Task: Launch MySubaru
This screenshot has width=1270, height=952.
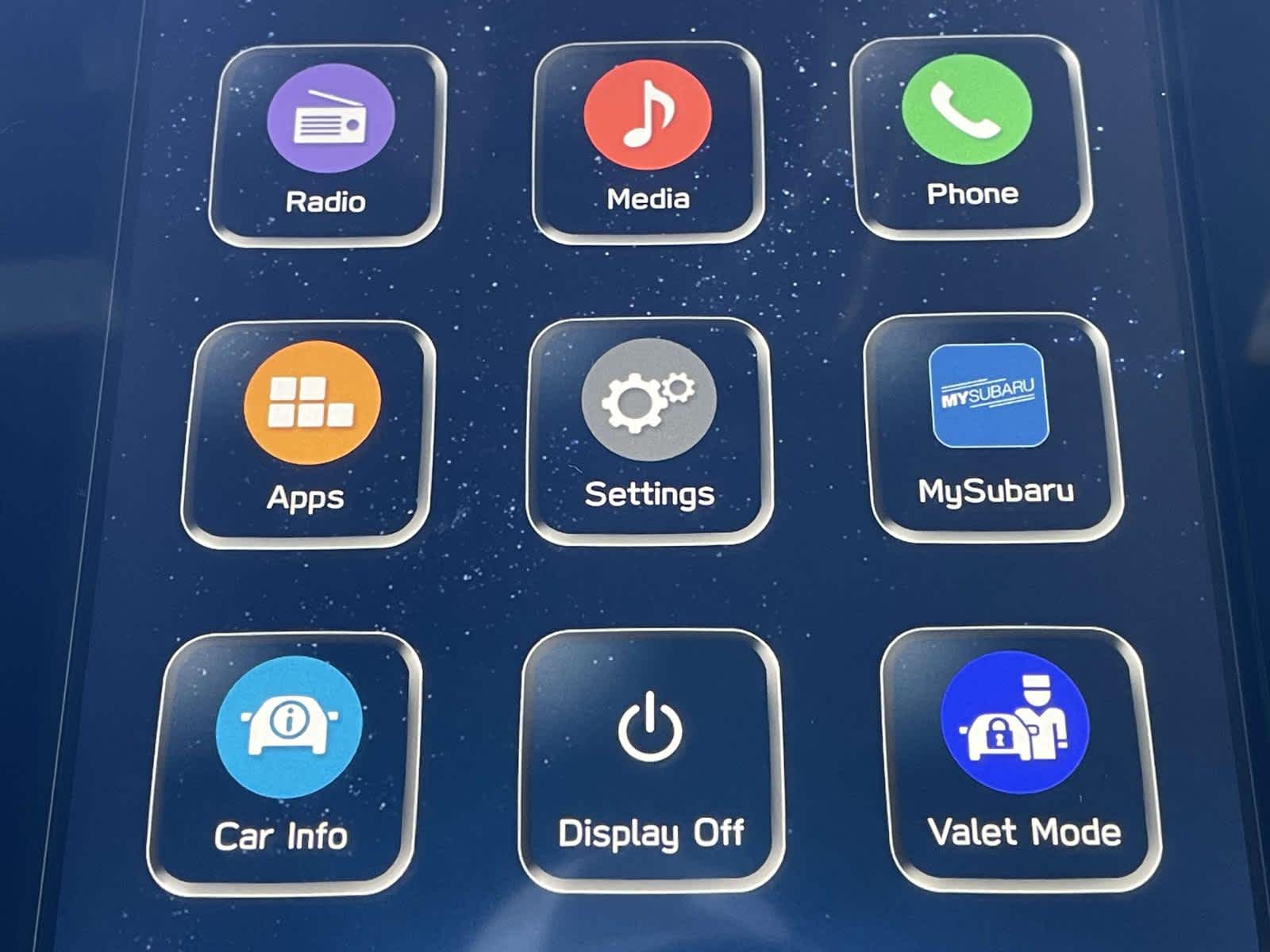Action: 992,427
